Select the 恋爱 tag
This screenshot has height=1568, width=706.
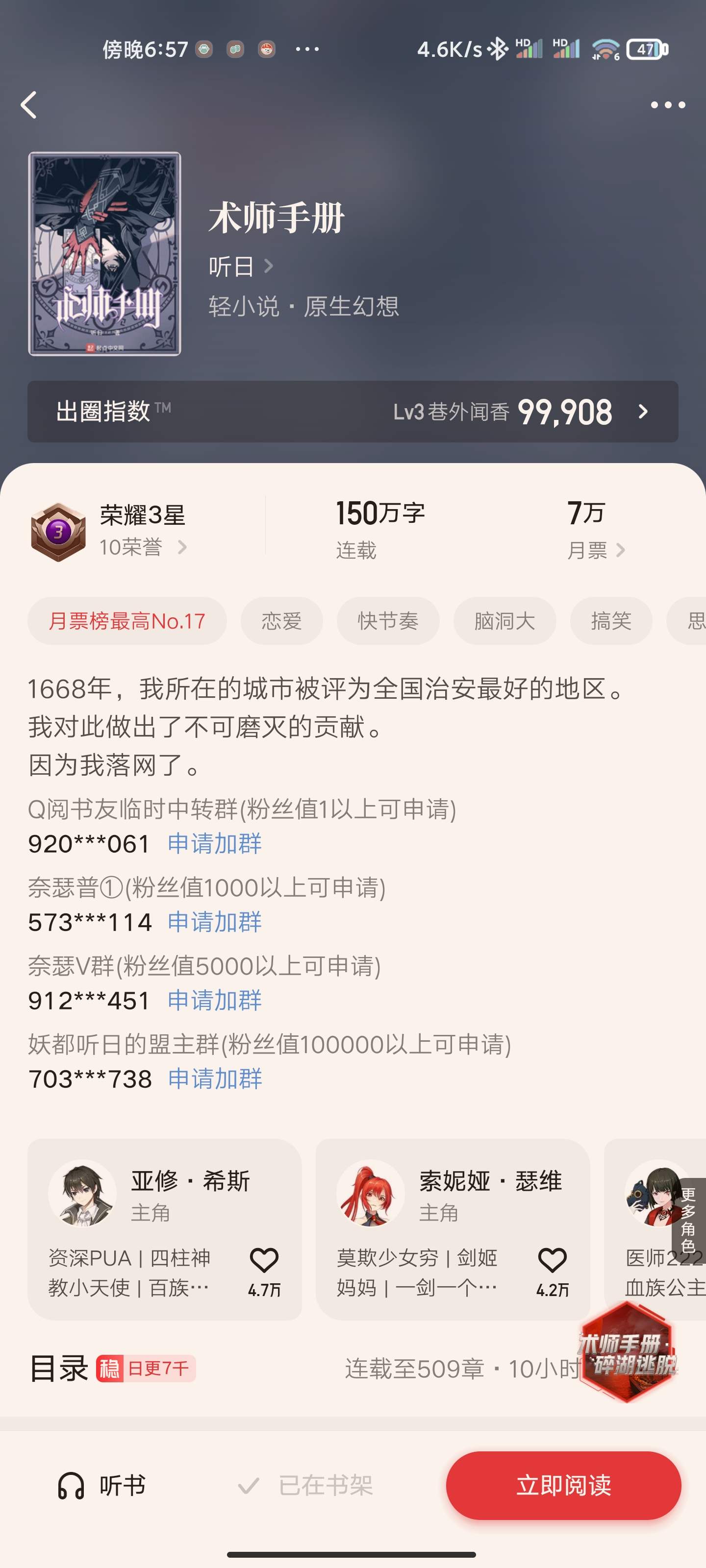(281, 621)
